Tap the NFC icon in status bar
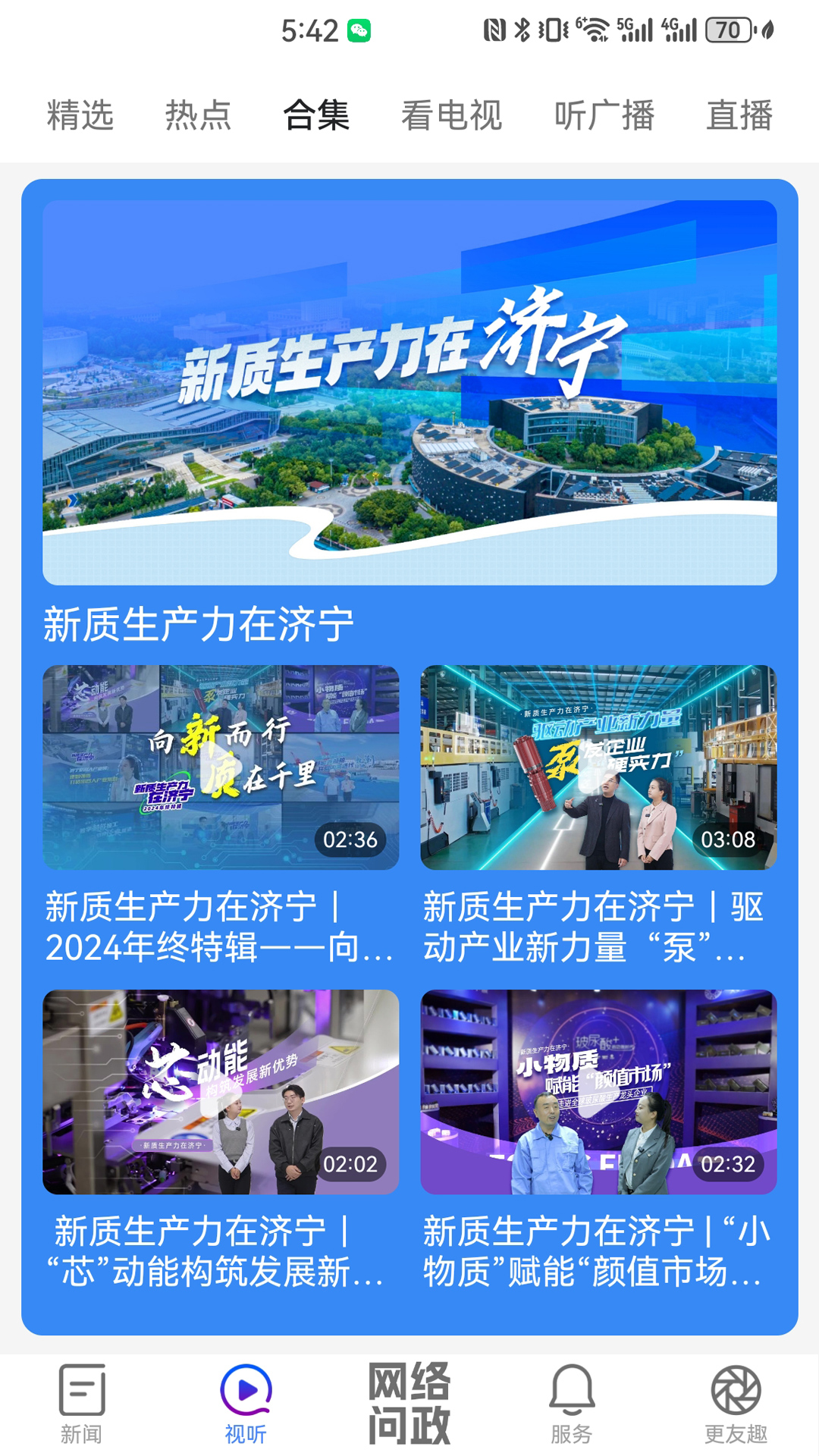This screenshot has width=819, height=1456. coord(493,30)
